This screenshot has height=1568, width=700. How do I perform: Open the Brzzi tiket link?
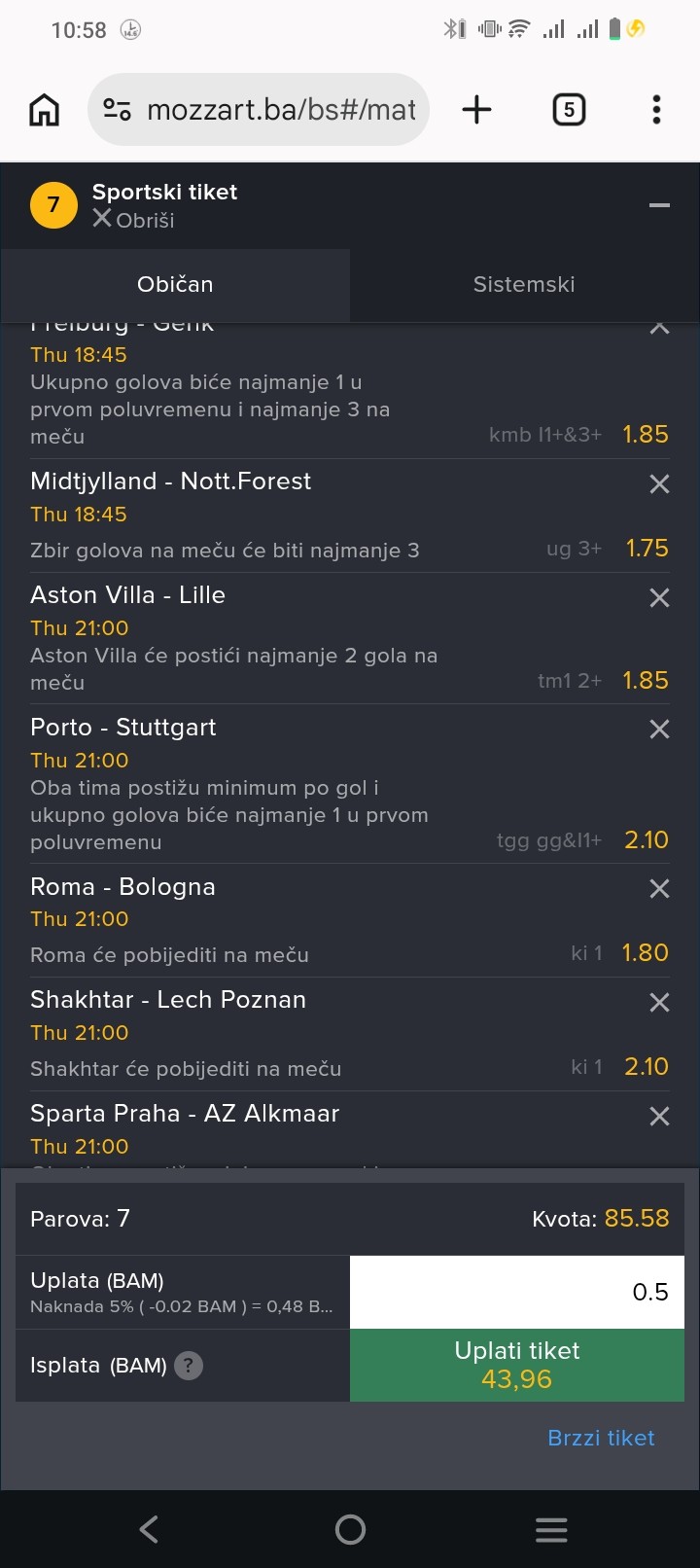coord(601,1438)
